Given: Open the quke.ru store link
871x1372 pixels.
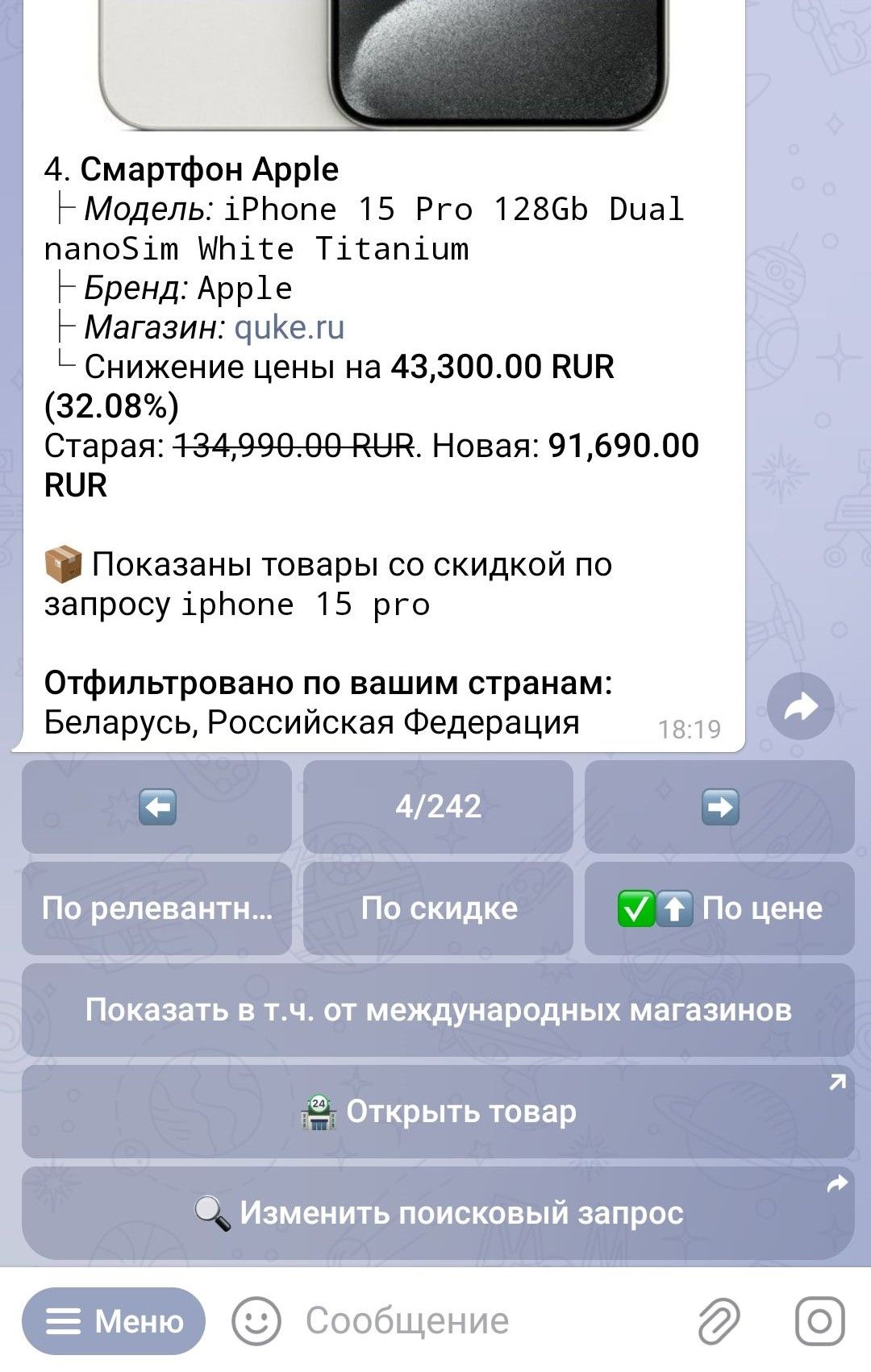Looking at the screenshot, I should pyautogui.click(x=290, y=328).
